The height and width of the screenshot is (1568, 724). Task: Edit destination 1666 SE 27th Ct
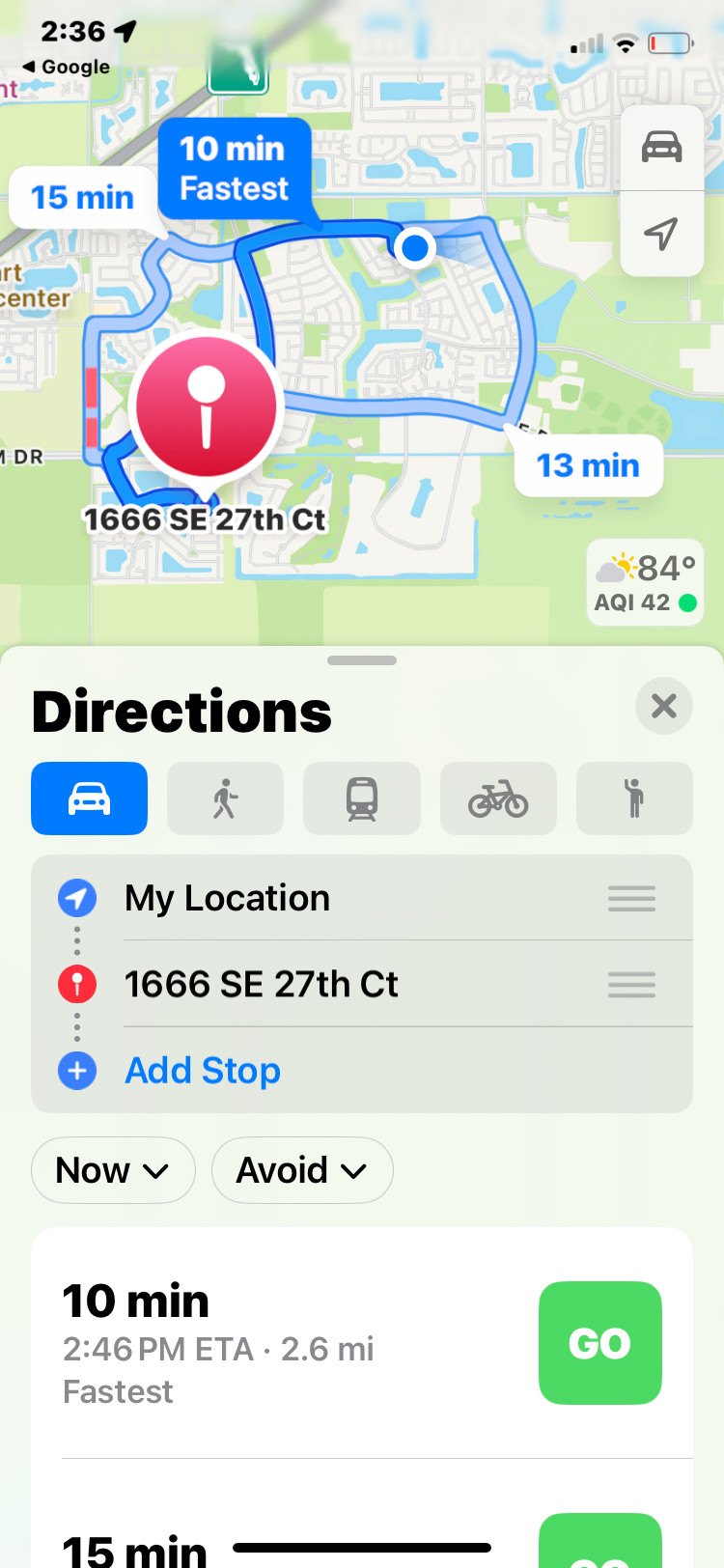pyautogui.click(x=362, y=984)
